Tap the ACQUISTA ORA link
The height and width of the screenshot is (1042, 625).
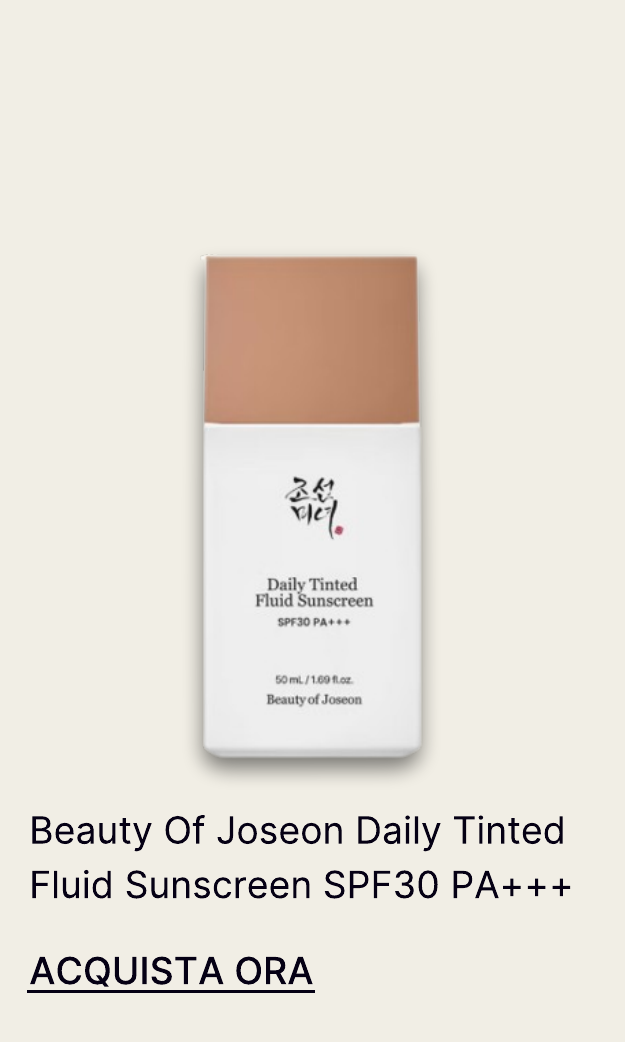click(171, 971)
